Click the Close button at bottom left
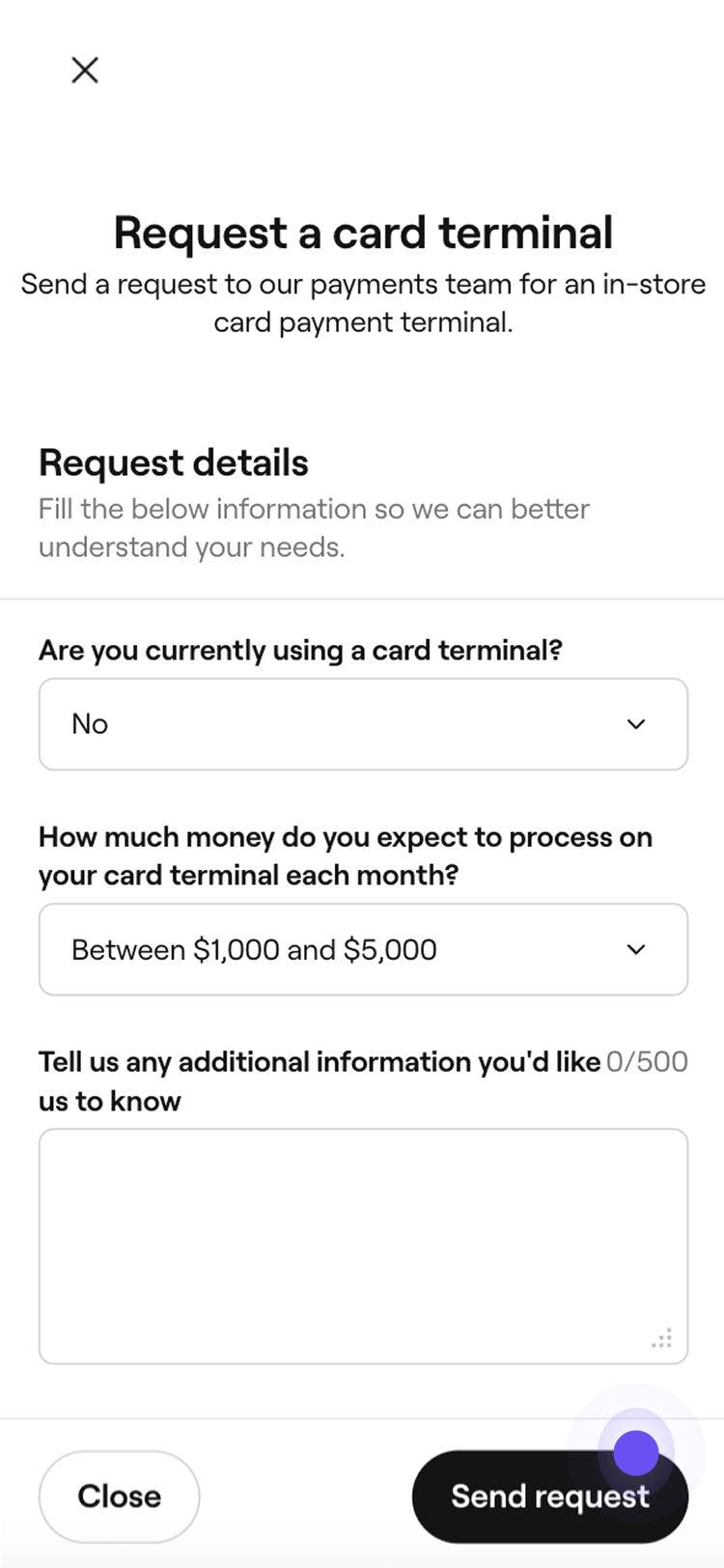Viewport: 724px width, 1568px height. (119, 1496)
